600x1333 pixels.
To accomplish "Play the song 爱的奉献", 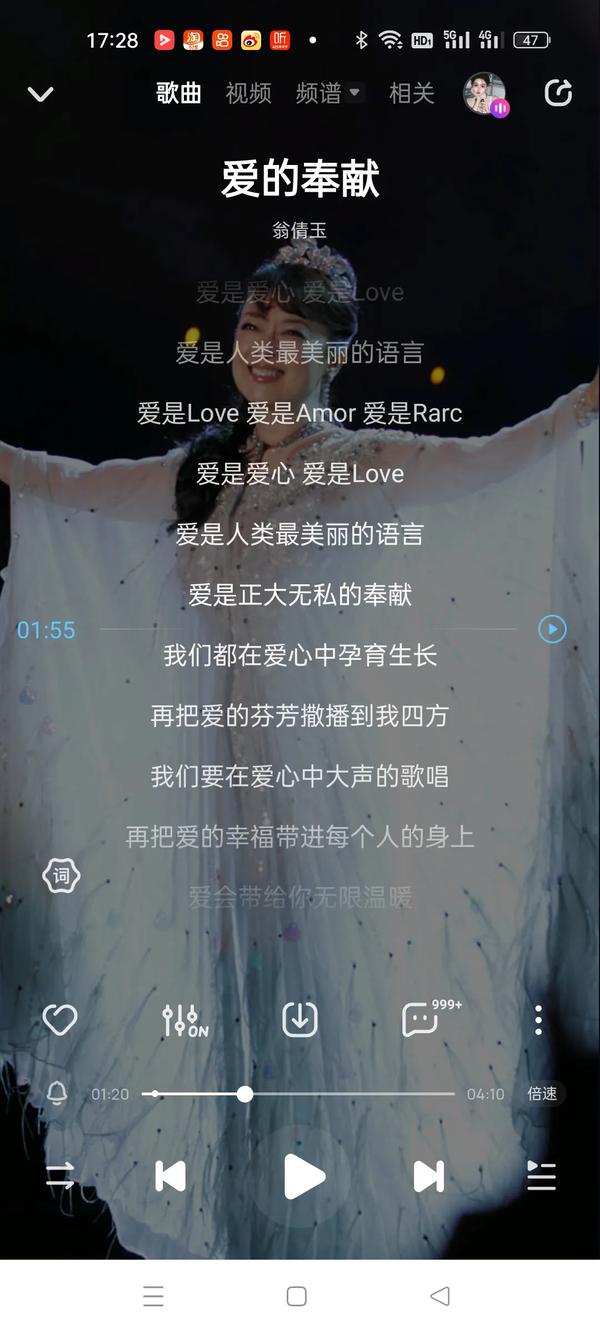I will tap(303, 1176).
